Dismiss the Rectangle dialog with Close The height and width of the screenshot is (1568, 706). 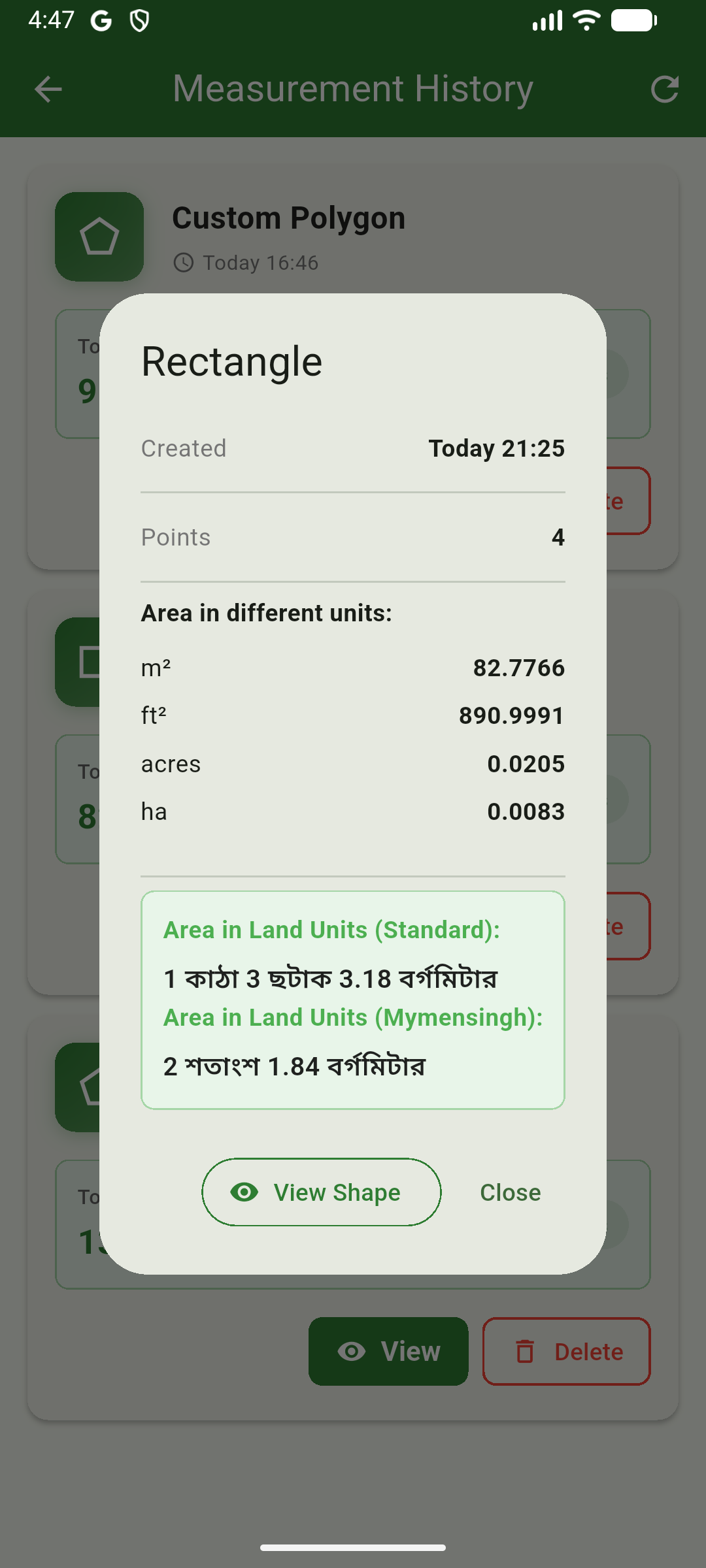510,1192
